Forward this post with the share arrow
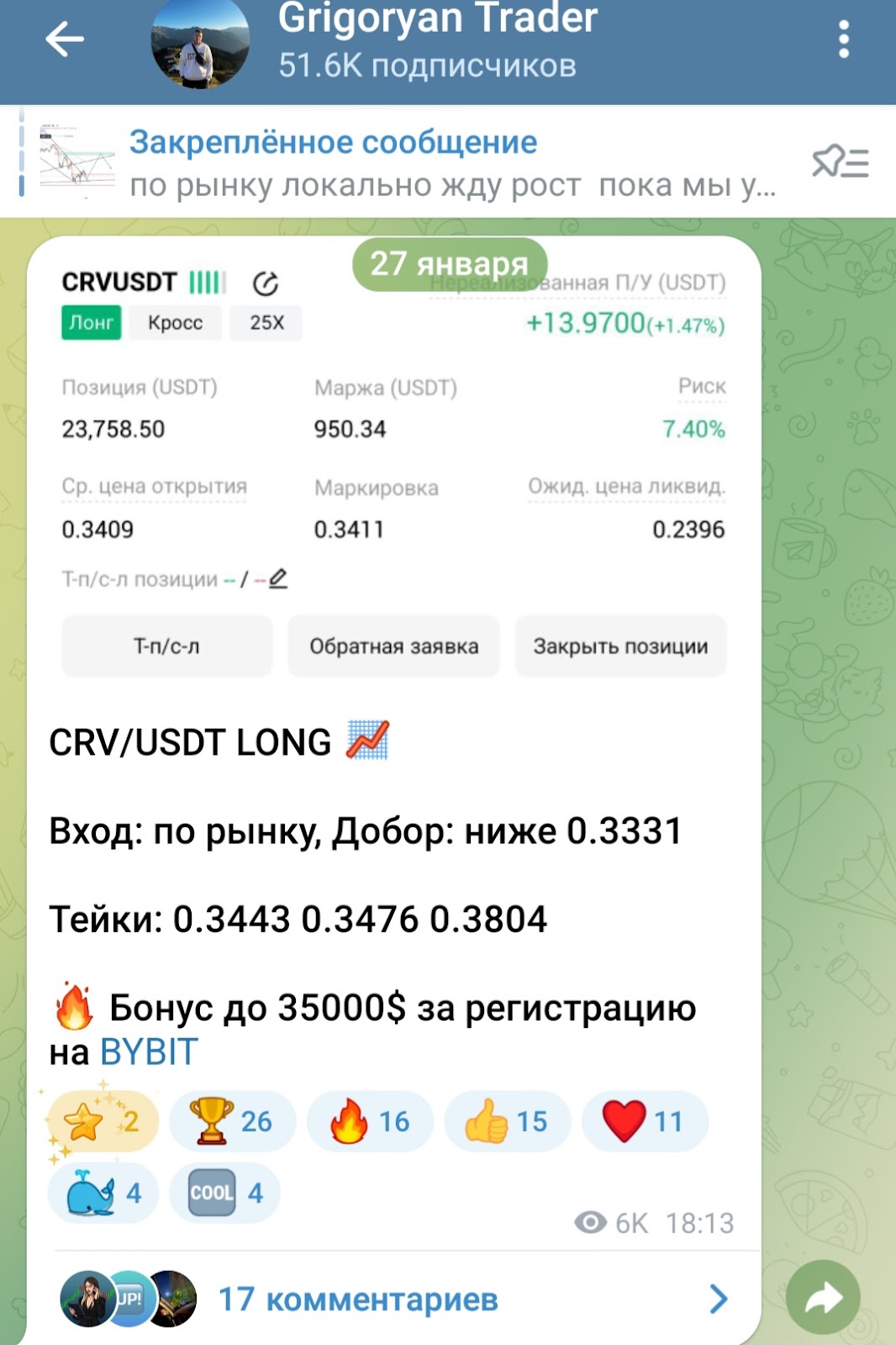Image resolution: width=896 pixels, height=1345 pixels. pos(823,1297)
